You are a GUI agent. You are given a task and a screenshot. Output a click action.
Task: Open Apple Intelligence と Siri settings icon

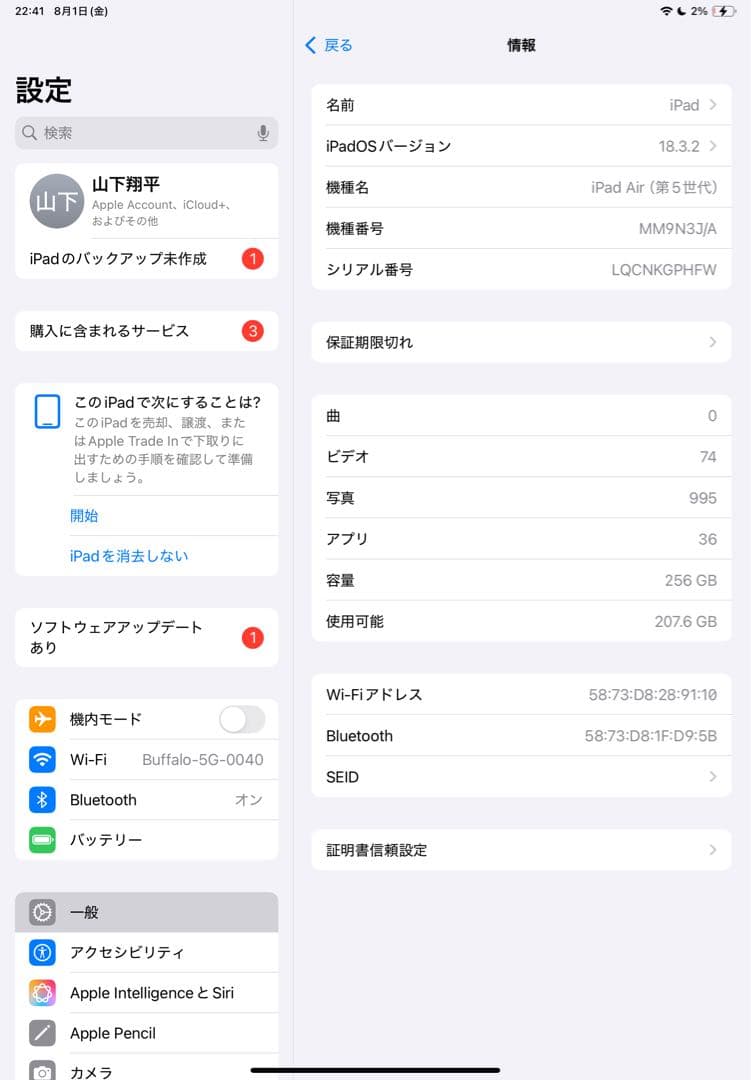click(42, 992)
